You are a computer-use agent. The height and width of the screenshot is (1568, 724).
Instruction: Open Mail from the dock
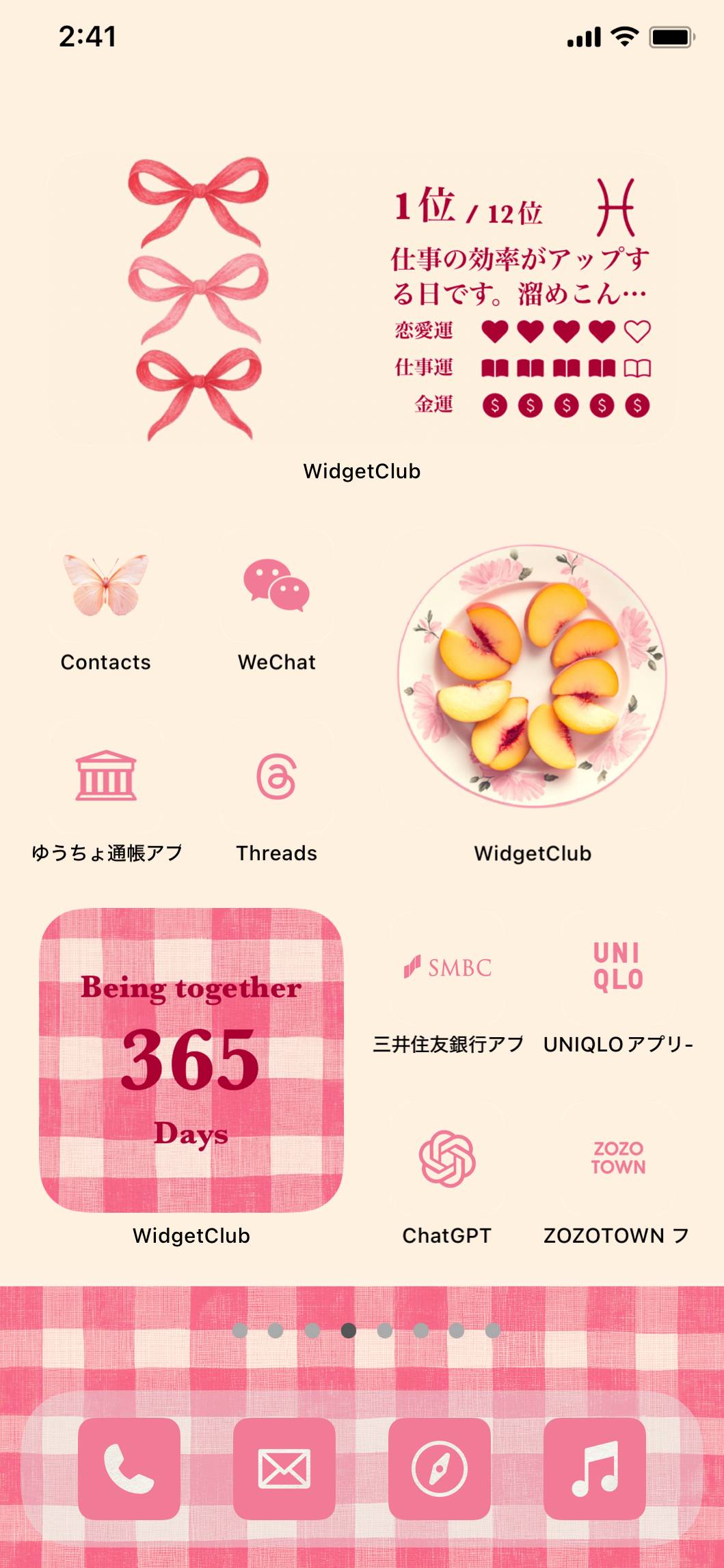(284, 1468)
